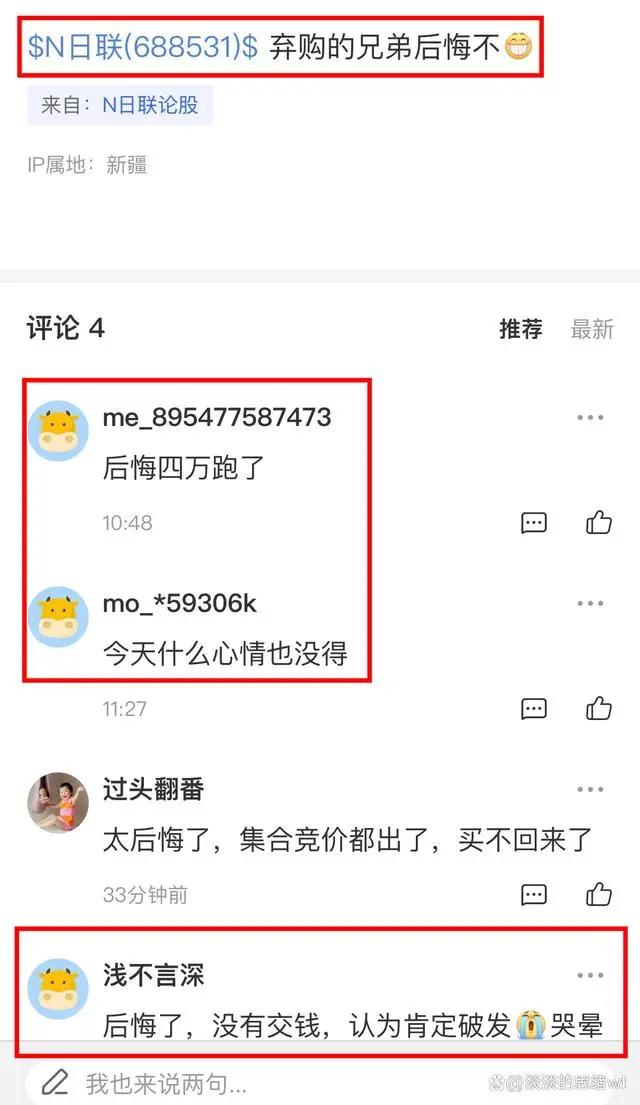640x1105 pixels.
Task: View 浅不言深's profile
Action: (153, 975)
